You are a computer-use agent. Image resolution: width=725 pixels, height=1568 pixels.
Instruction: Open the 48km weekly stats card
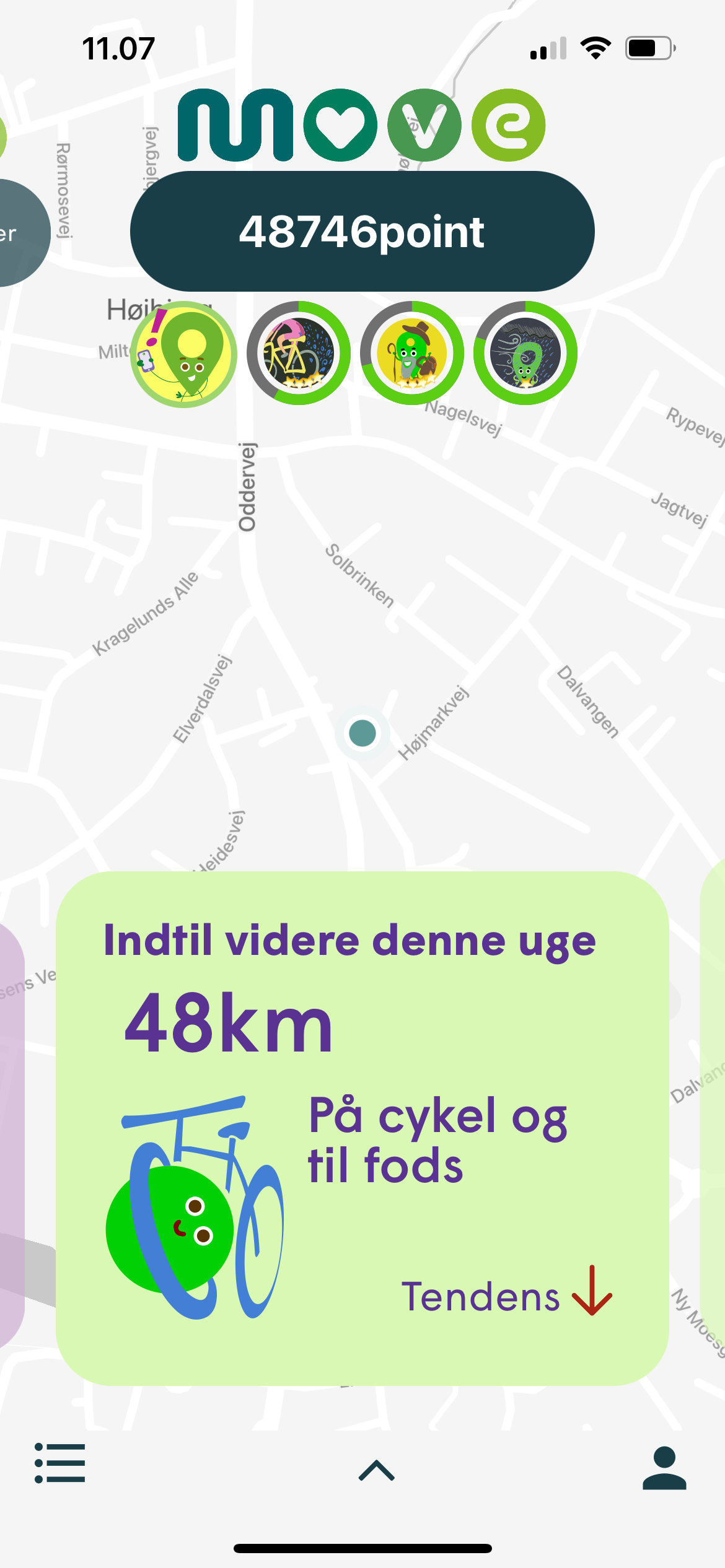[362, 1127]
